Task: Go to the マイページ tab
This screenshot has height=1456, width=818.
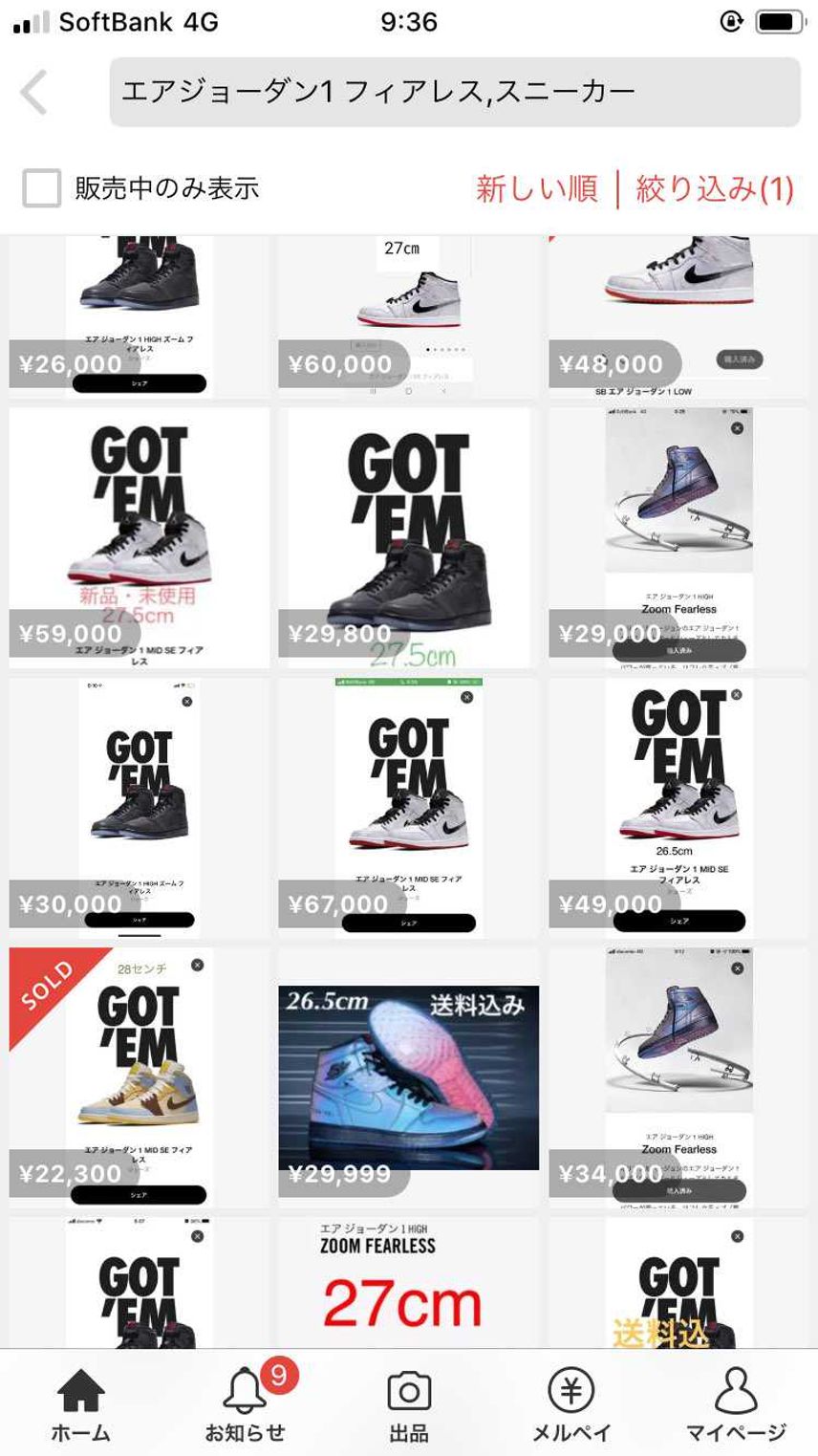Action: tap(736, 1402)
